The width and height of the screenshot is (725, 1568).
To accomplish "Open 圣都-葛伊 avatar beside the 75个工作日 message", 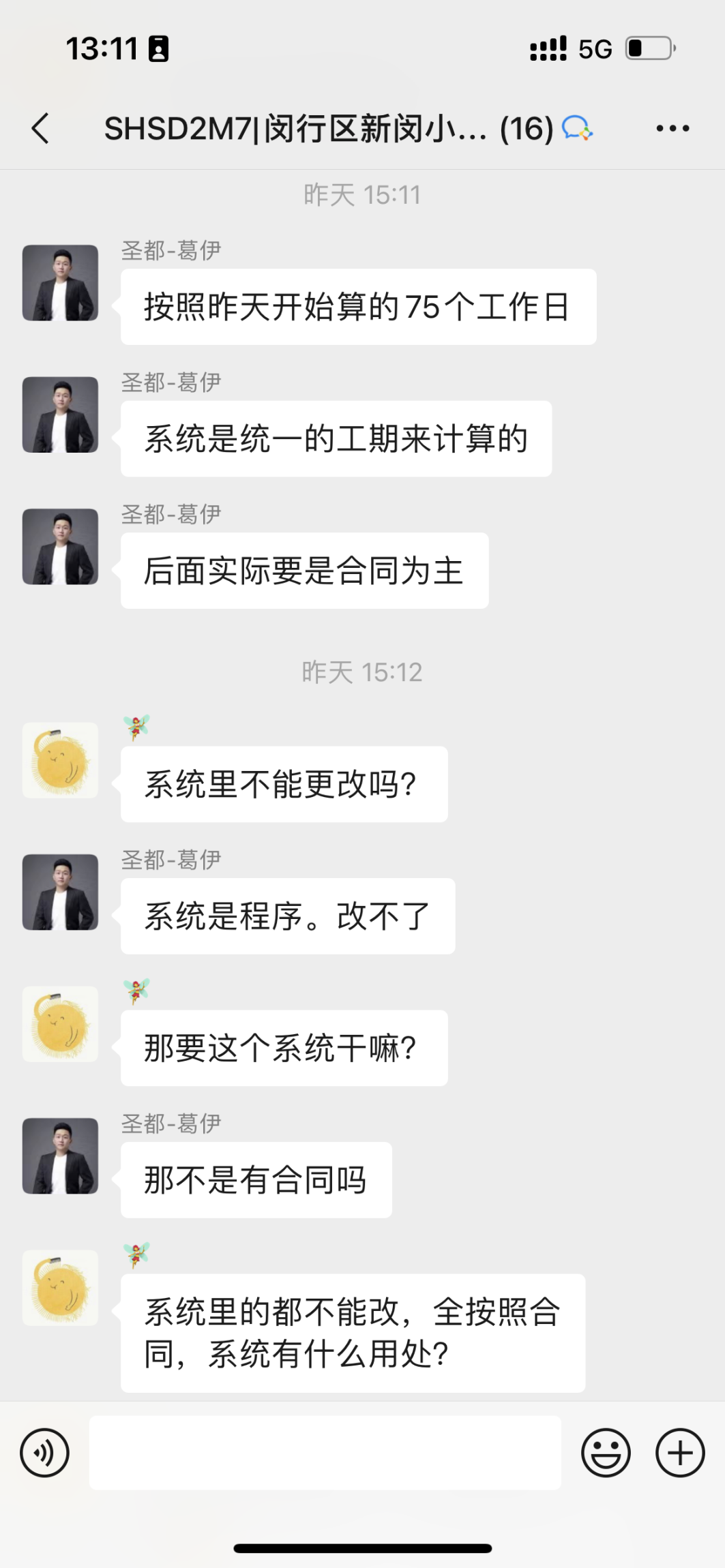I will click(60, 283).
